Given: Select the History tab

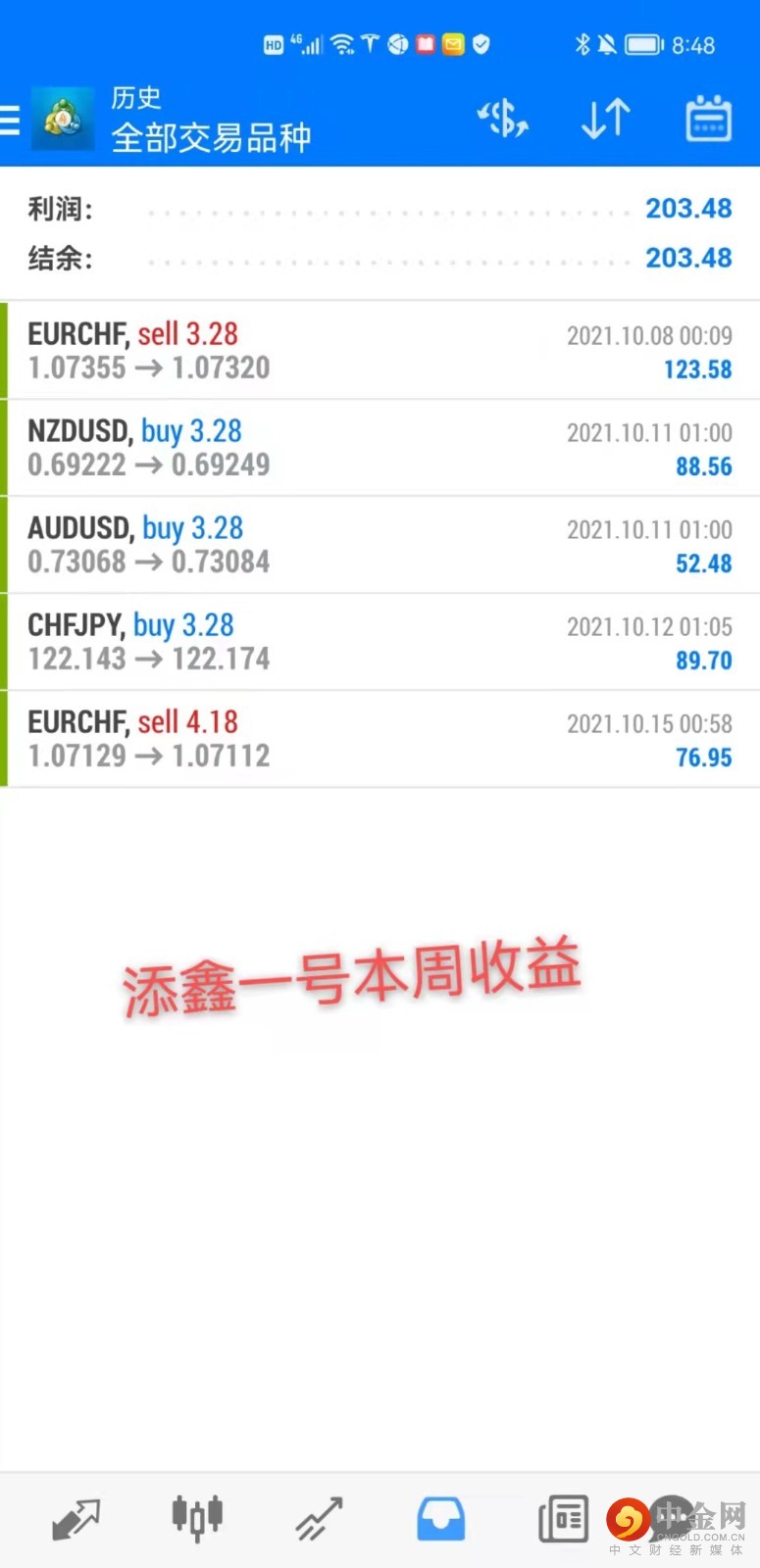Looking at the screenshot, I should pyautogui.click(x=440, y=1520).
